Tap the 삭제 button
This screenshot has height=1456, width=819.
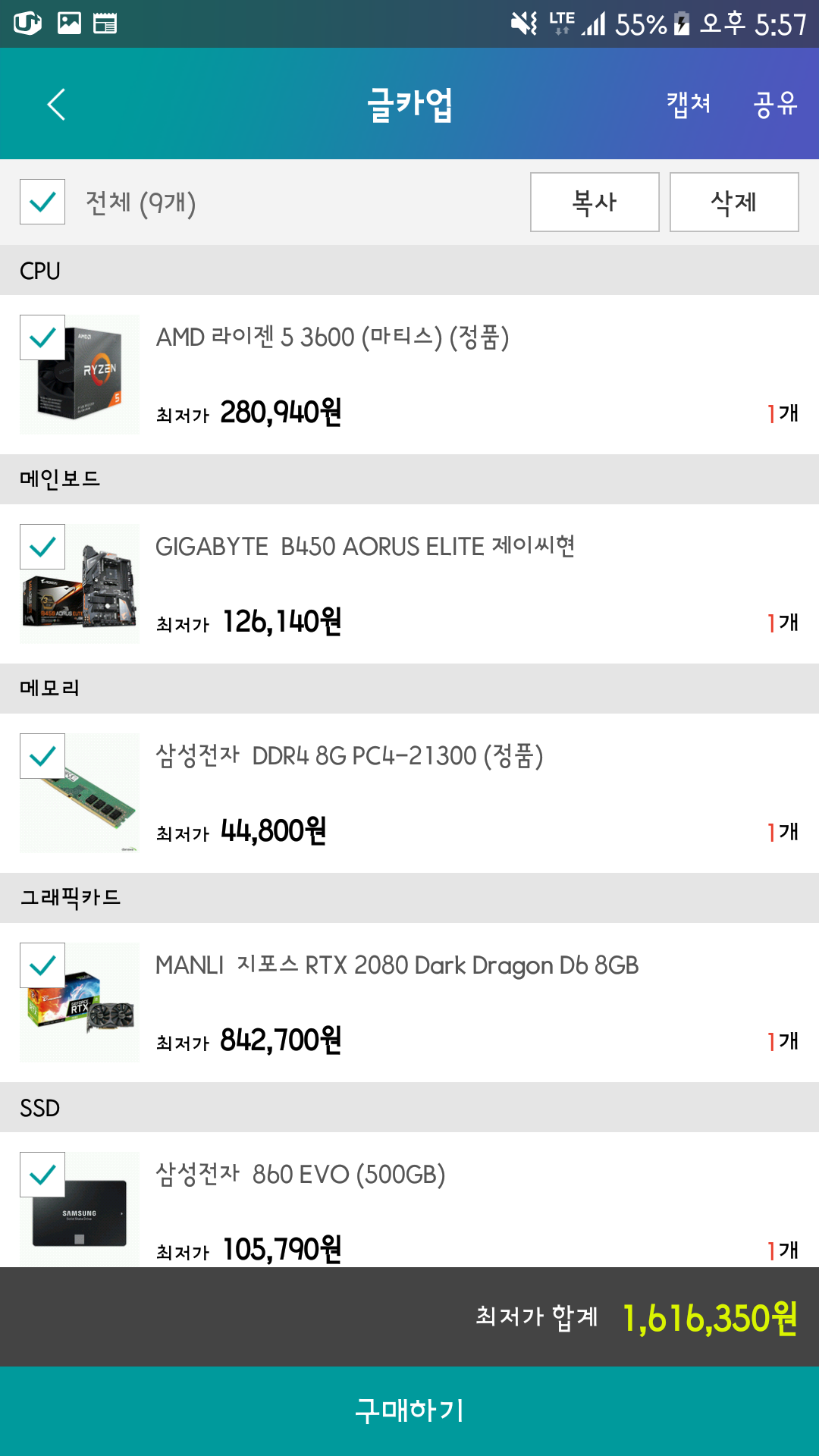[733, 202]
